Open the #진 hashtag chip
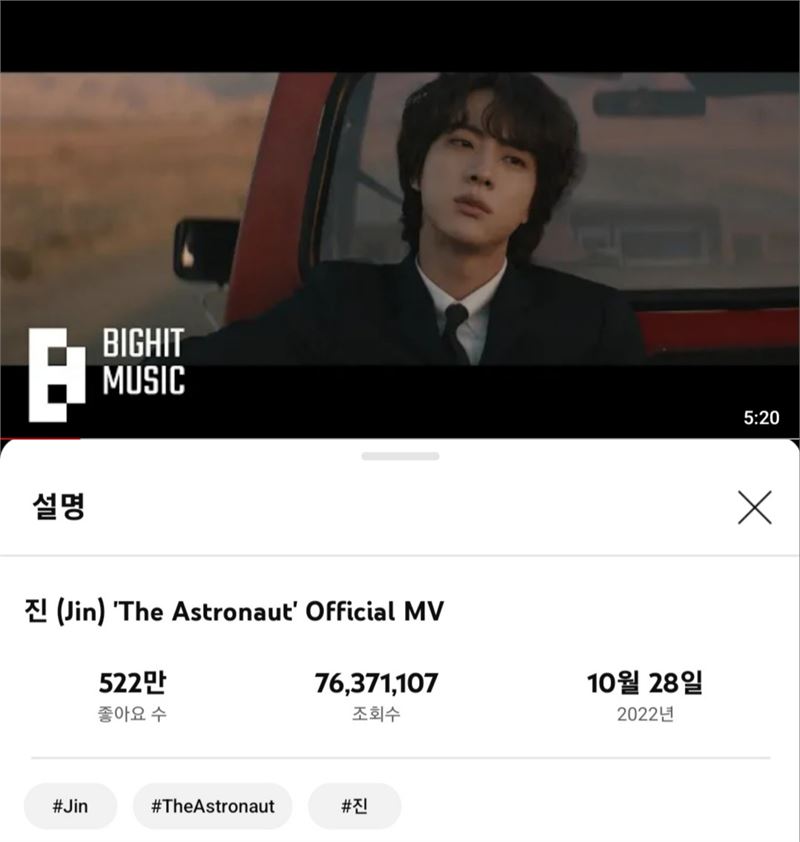Screen dimensions: 800x842 point(354,806)
